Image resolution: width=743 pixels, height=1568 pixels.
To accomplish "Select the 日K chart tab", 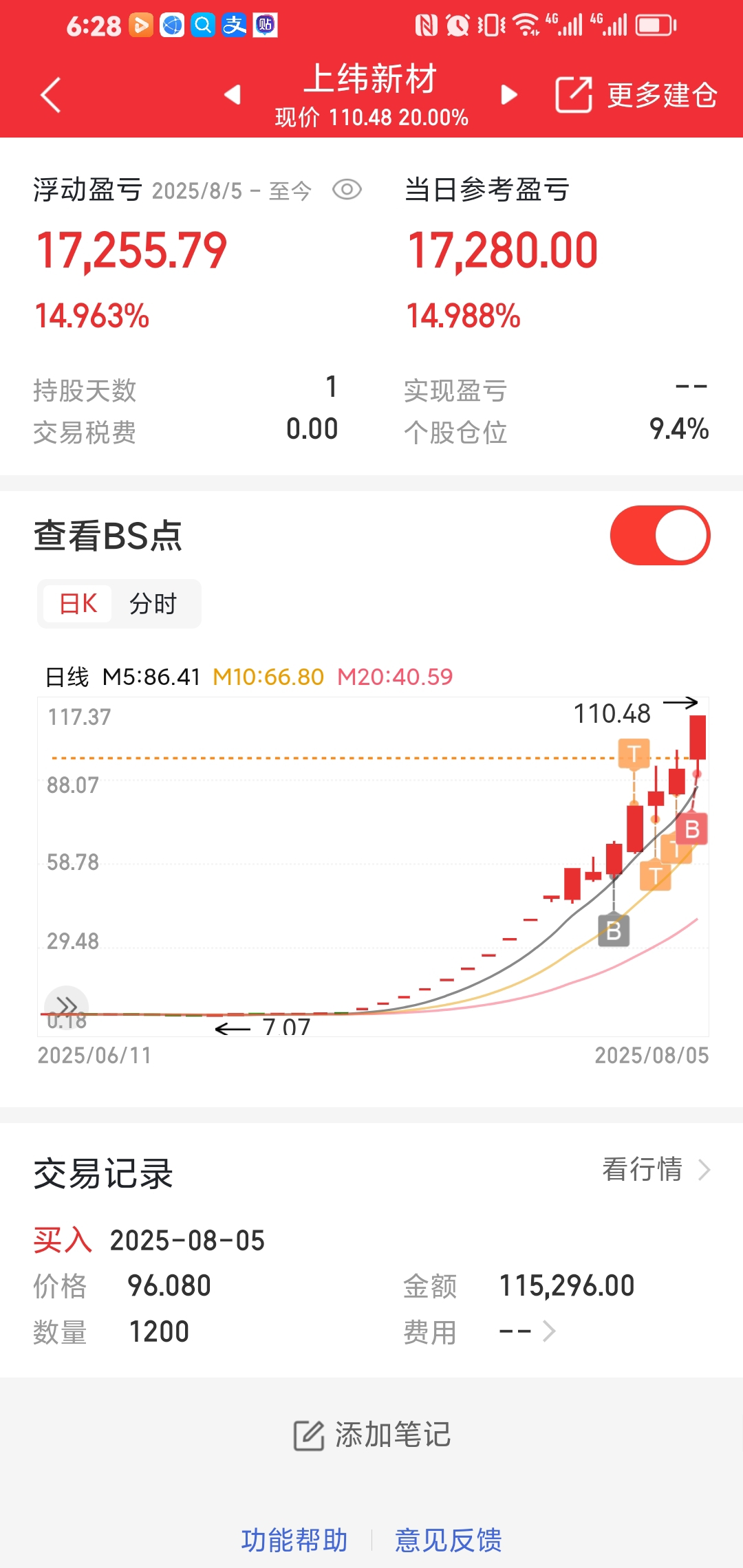I will coord(78,604).
